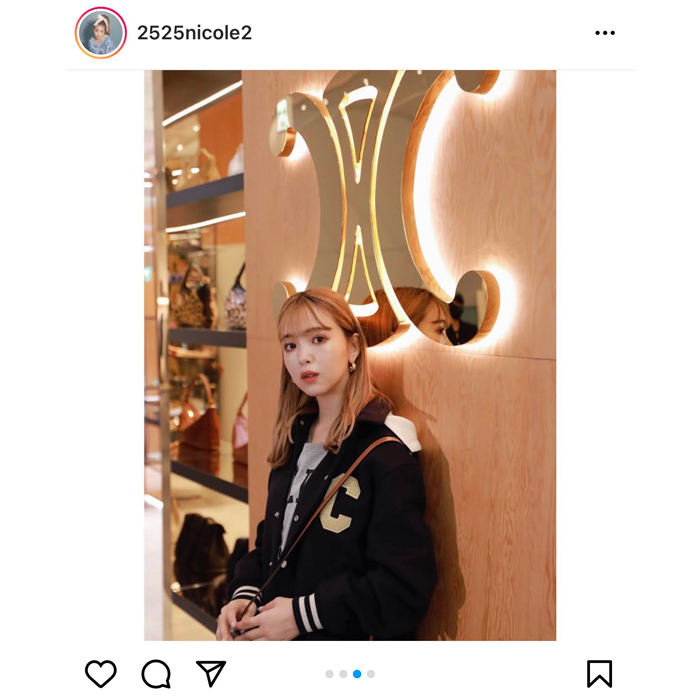Share this post via the paper plane
This screenshot has width=700, height=700.
tap(210, 673)
